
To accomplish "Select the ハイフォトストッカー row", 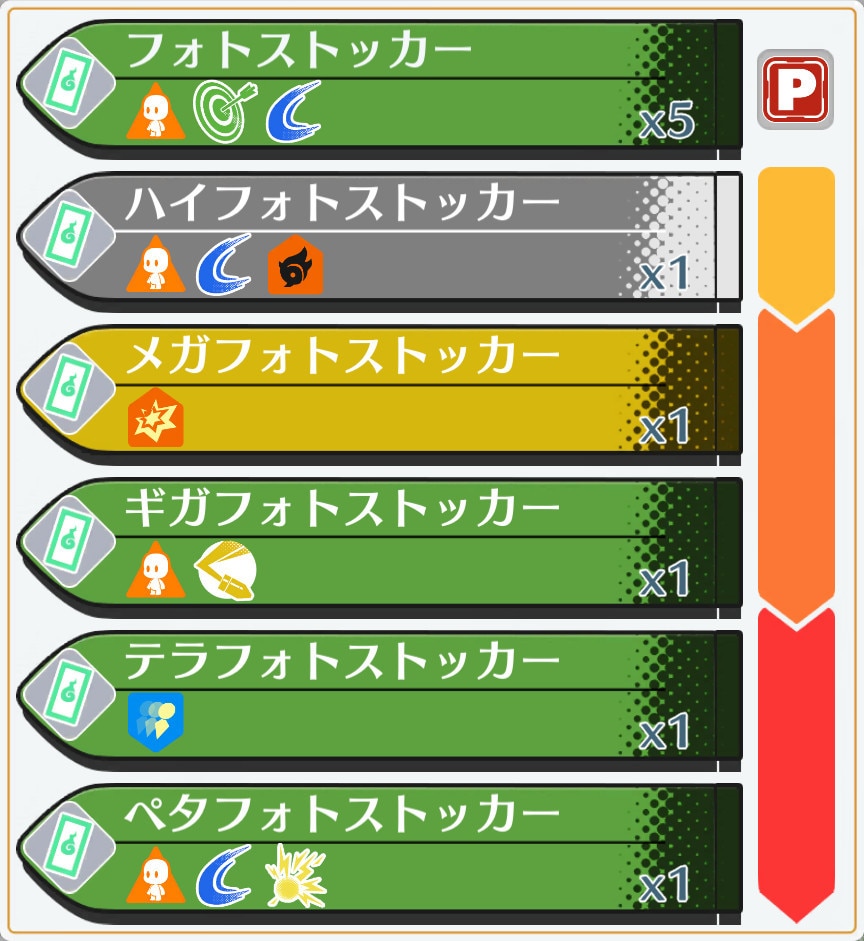I will pos(380,241).
